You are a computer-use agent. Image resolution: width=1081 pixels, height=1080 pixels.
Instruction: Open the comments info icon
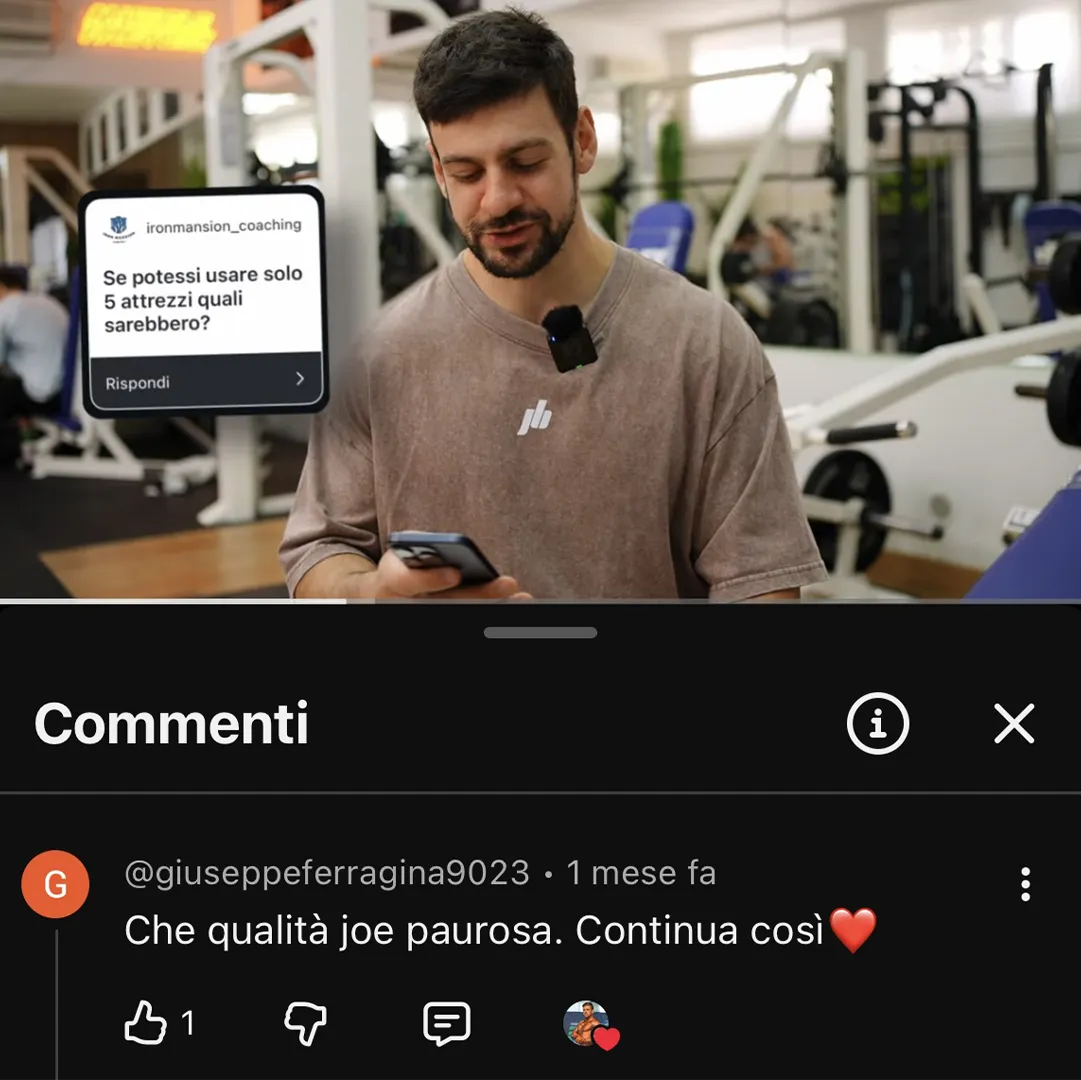(877, 723)
